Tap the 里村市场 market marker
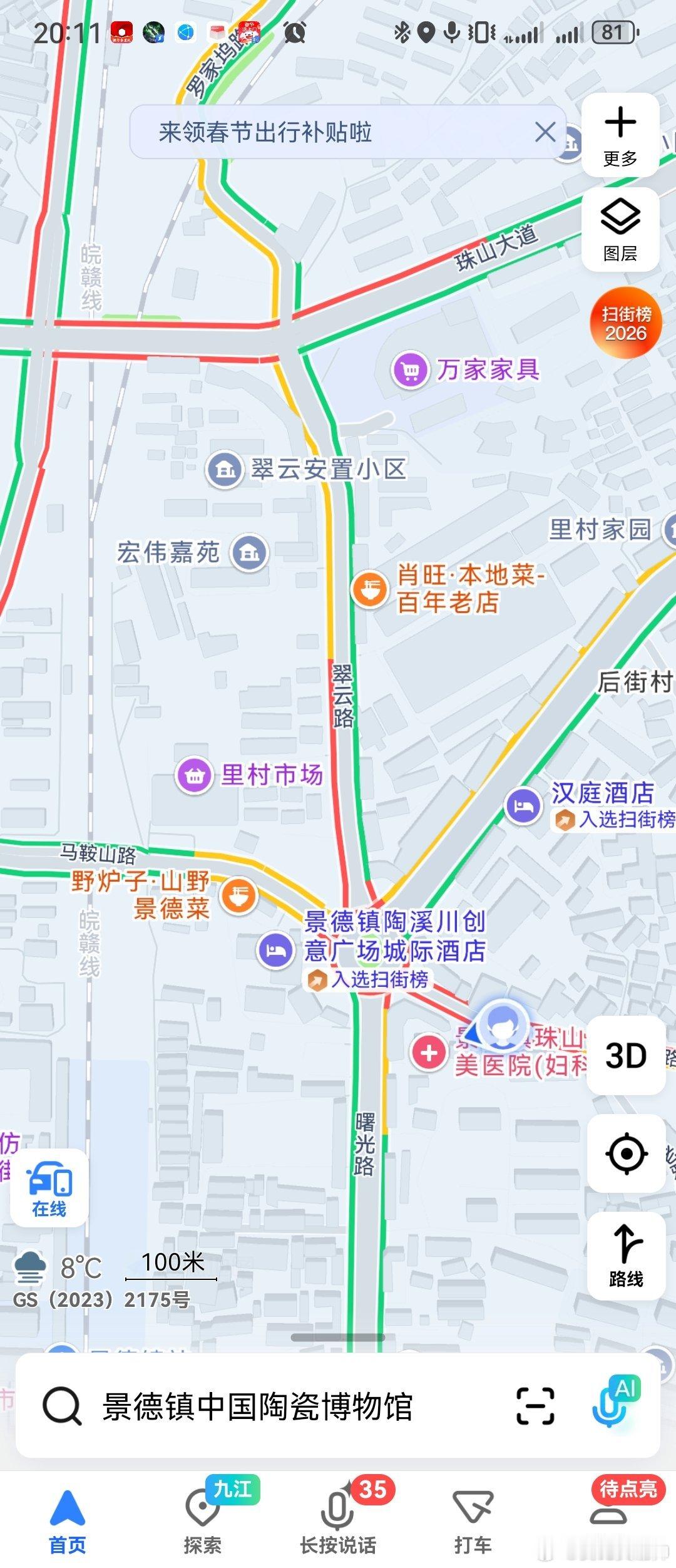Image resolution: width=676 pixels, height=1568 pixels. [195, 774]
